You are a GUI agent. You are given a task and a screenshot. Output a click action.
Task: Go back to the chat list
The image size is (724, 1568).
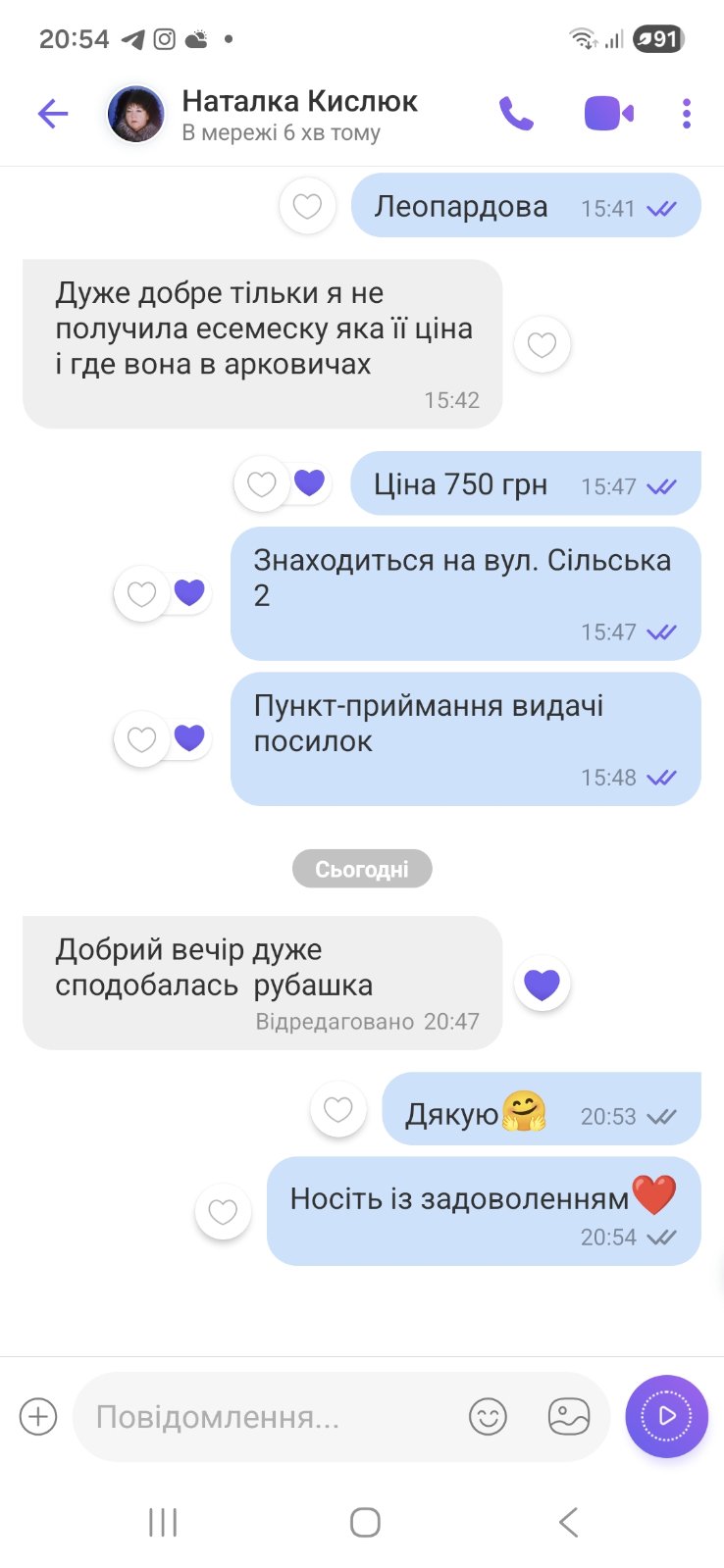[x=53, y=114]
